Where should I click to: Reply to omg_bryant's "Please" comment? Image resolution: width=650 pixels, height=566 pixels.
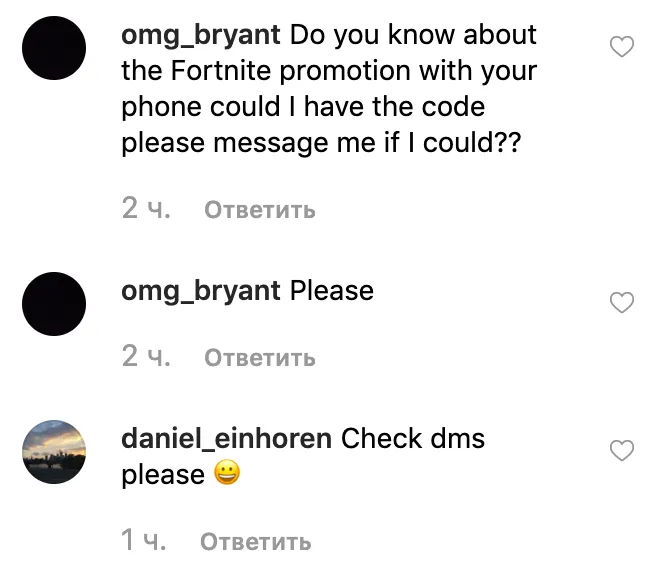coord(260,357)
